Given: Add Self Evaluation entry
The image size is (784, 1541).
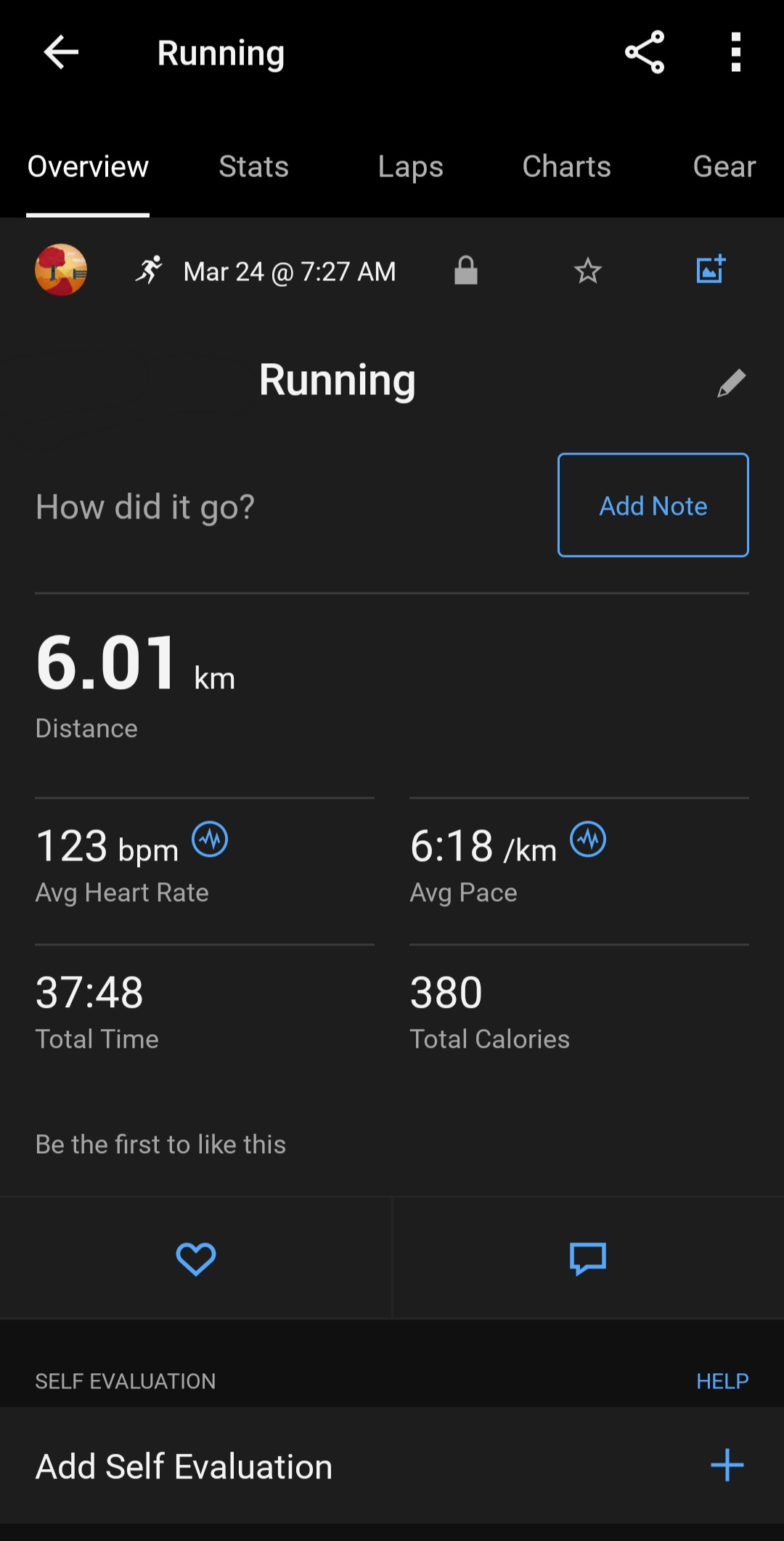Looking at the screenshot, I should (x=727, y=1465).
